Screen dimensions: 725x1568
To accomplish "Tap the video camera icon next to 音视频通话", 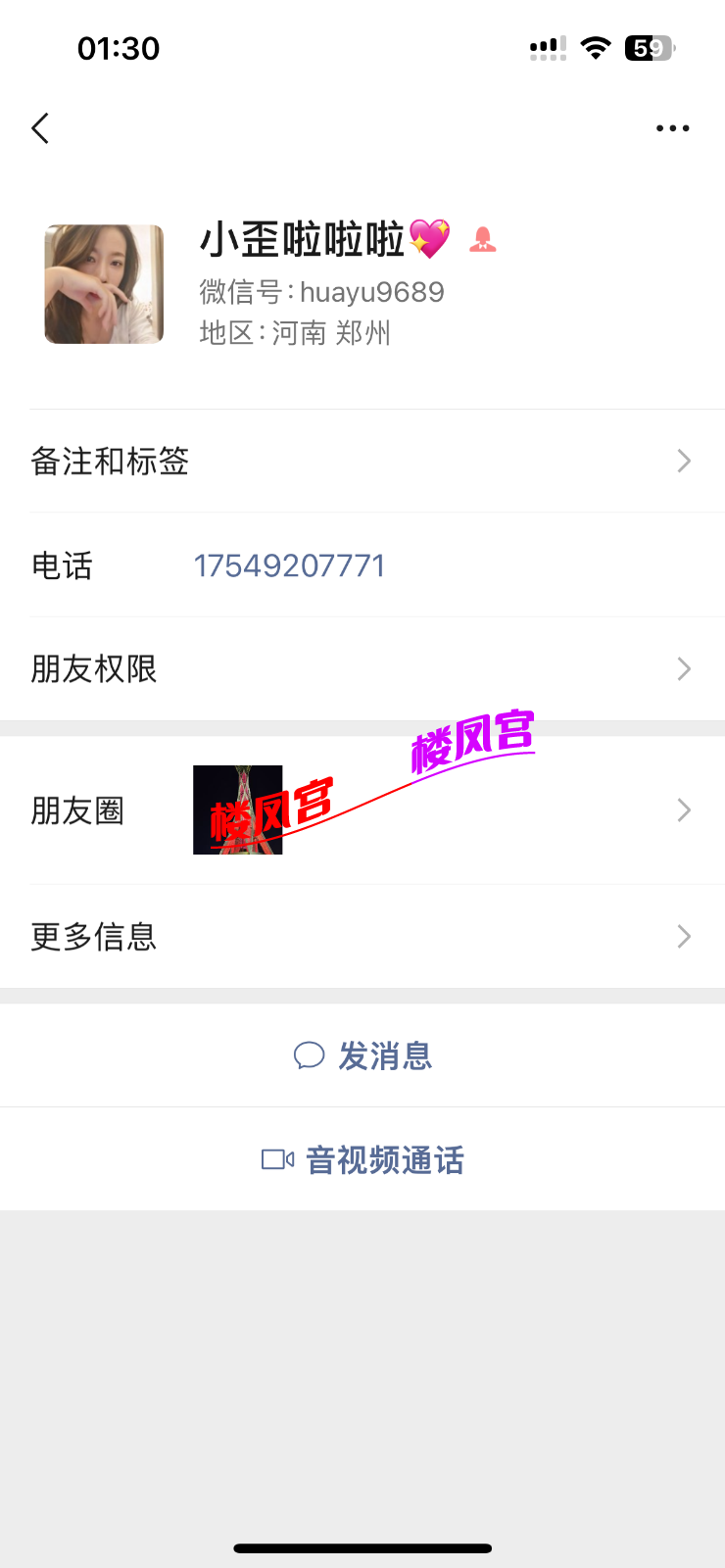I will click(x=275, y=1158).
